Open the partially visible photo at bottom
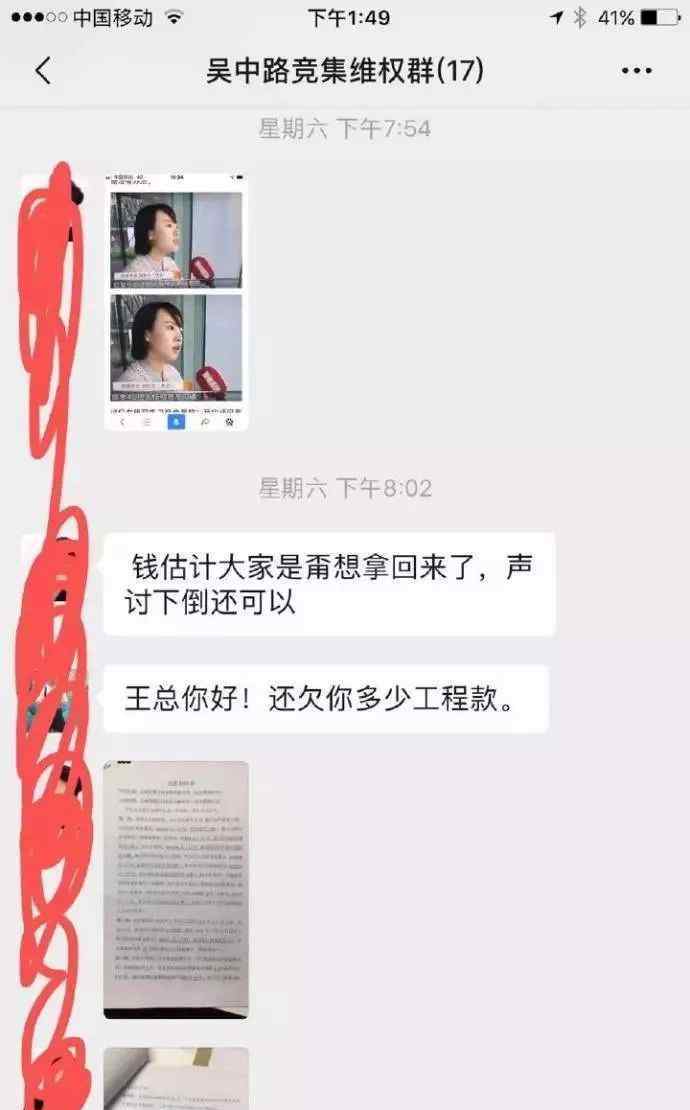The width and height of the screenshot is (690, 1110). (x=176, y=1078)
